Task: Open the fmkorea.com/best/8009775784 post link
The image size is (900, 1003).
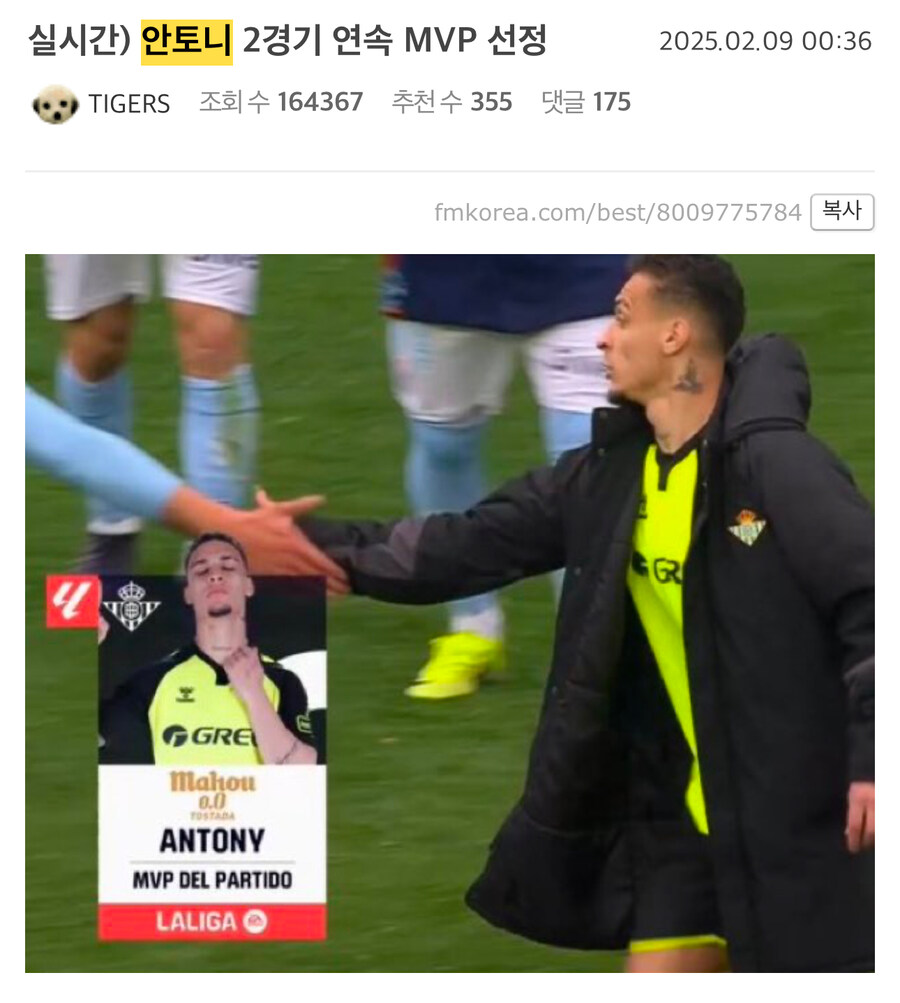Action: tap(617, 213)
